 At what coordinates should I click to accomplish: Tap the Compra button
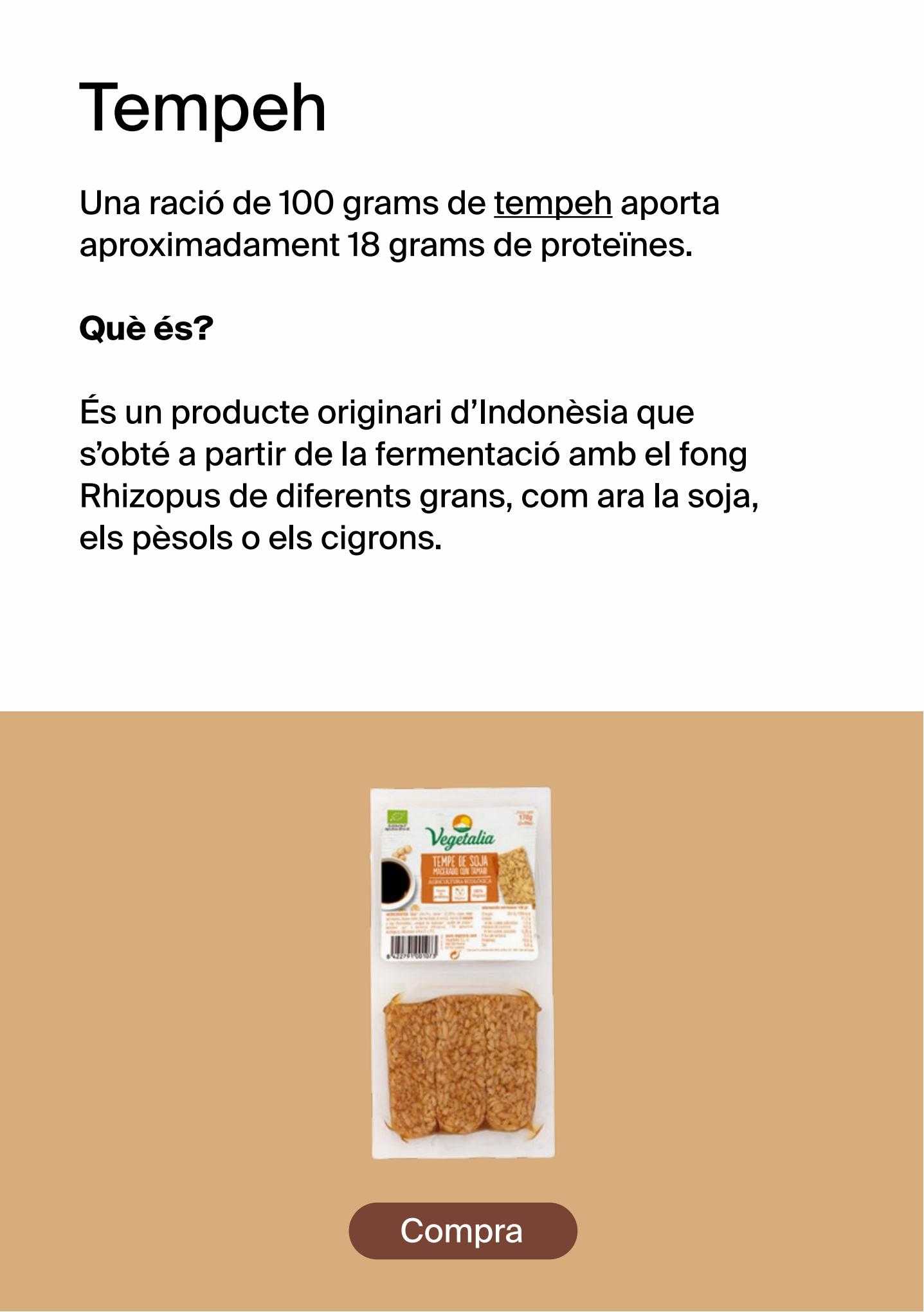[462, 1230]
